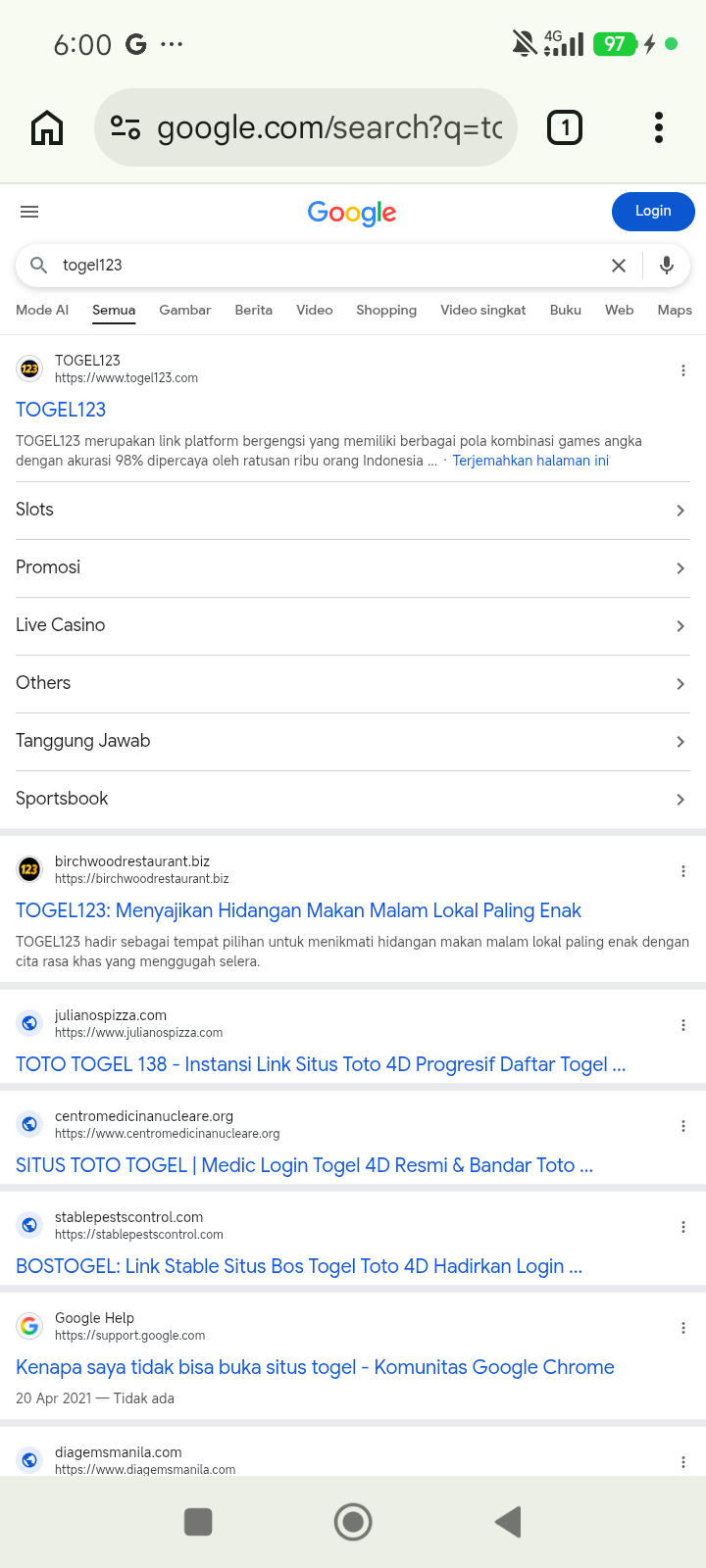Tap the google.com address bar
The width and height of the screenshot is (706, 1568).
click(305, 127)
